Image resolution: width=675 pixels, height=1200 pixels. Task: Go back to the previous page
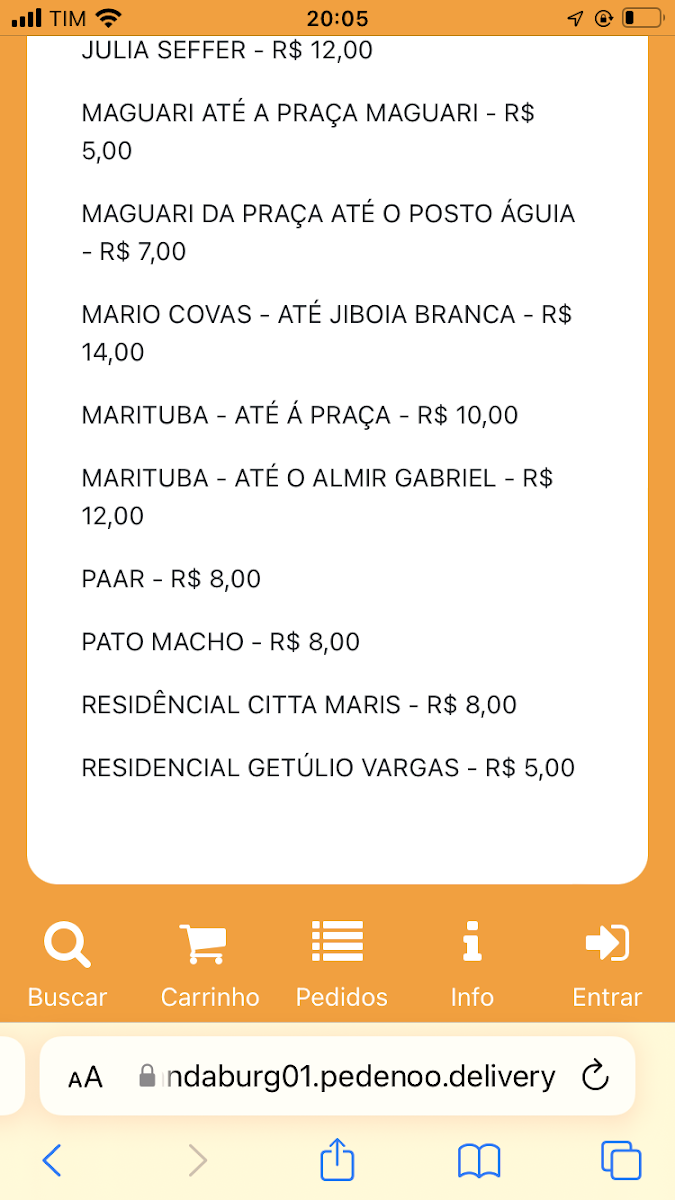52,1160
